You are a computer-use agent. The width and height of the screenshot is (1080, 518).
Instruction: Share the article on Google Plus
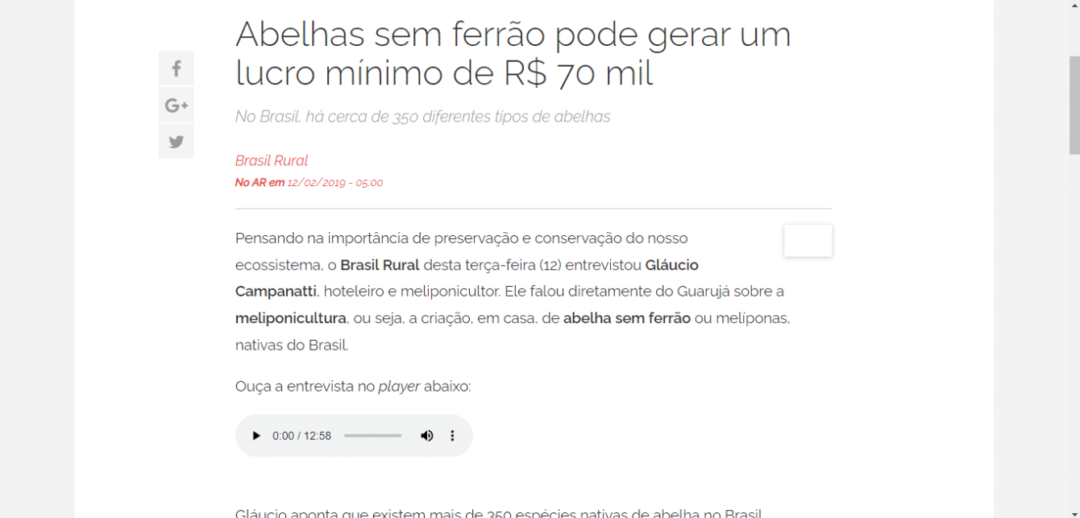point(176,105)
